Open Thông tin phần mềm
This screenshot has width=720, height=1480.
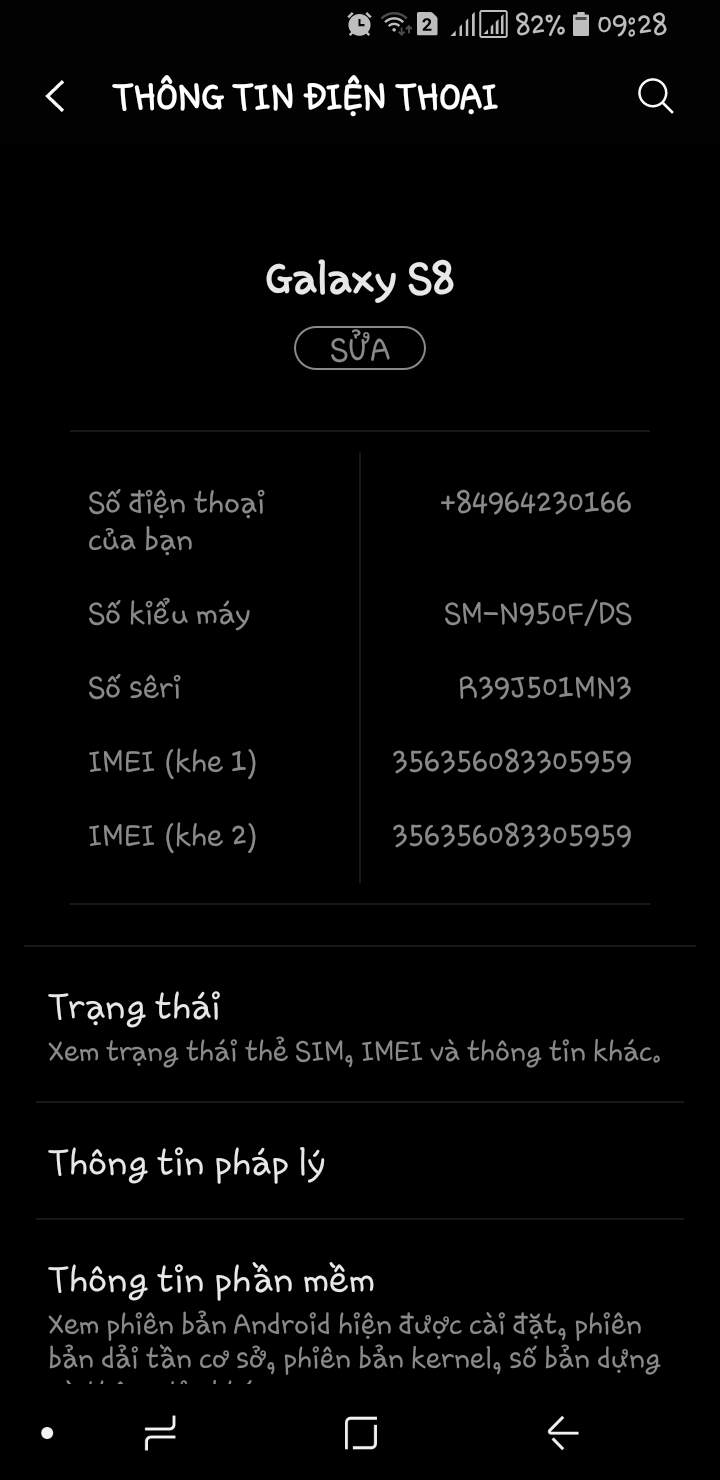pyautogui.click(x=360, y=1310)
